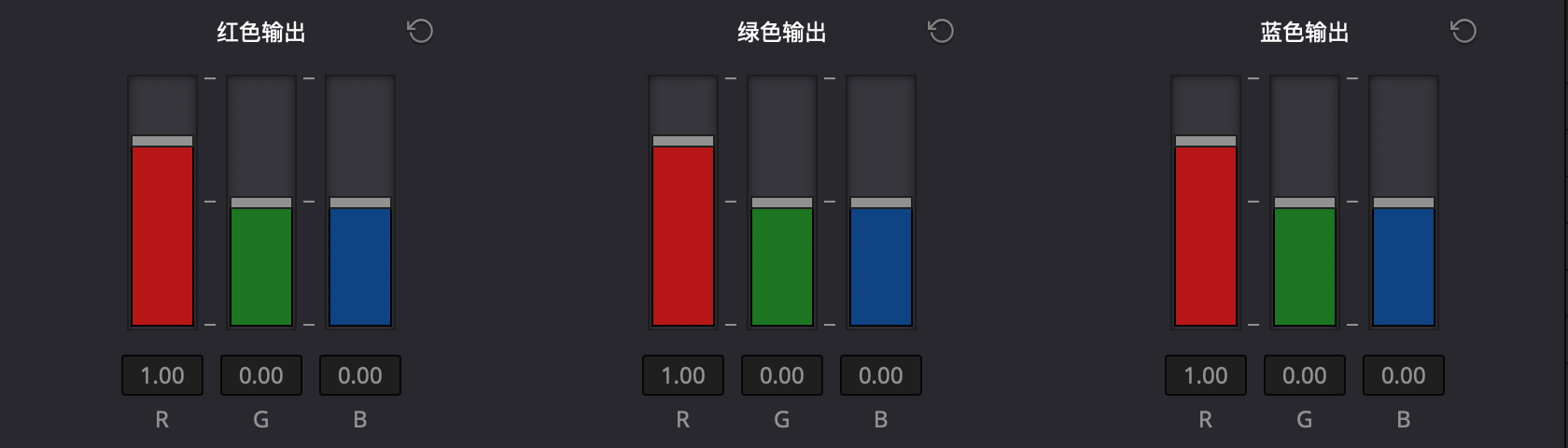Select the R value field in 蓝色输出
Screen dimensions: 1568x448
pyautogui.click(x=1206, y=375)
